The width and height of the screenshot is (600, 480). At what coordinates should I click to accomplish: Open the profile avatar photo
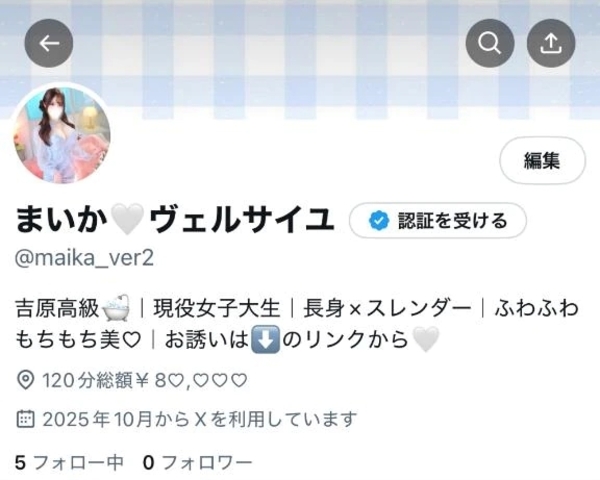coord(61,134)
